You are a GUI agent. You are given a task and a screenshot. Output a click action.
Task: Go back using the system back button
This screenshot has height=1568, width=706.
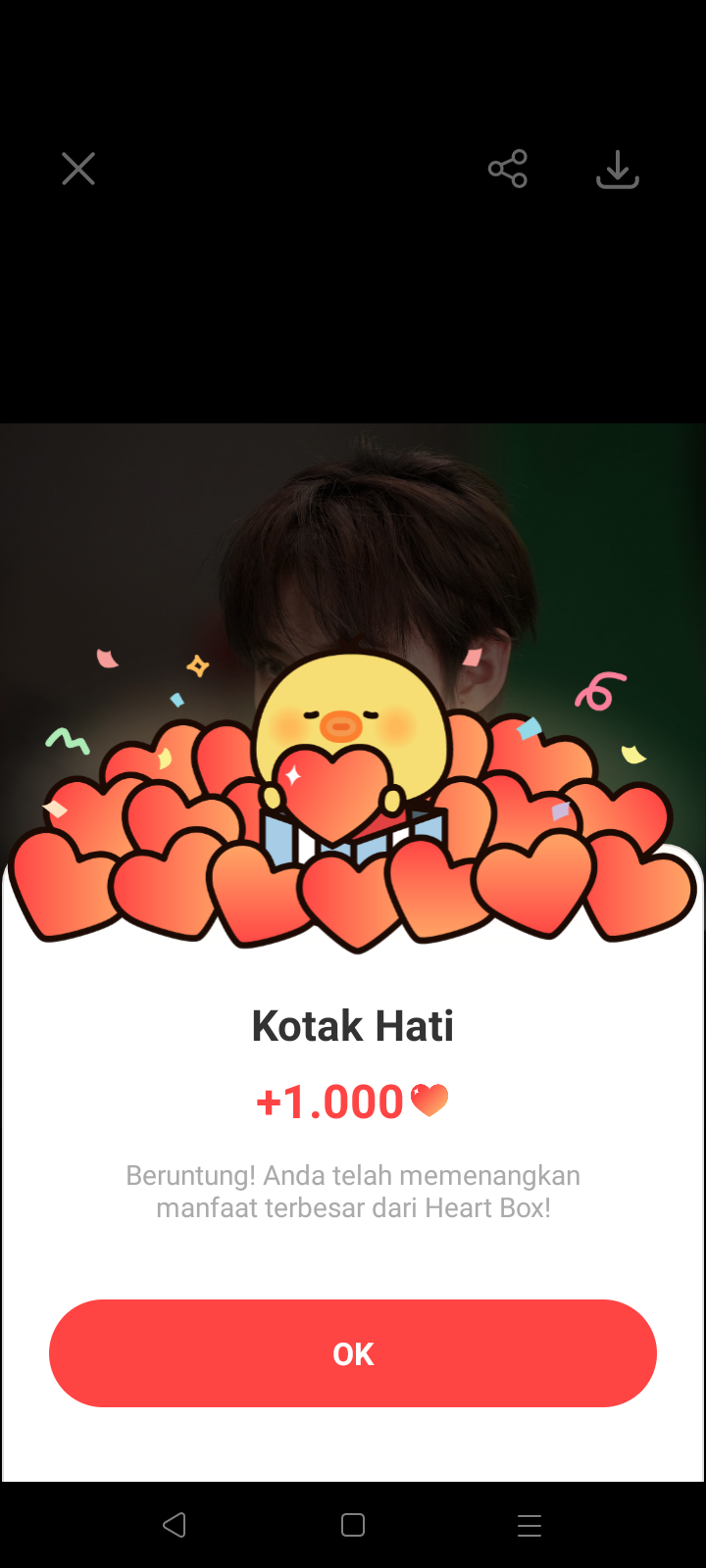[x=175, y=1525]
